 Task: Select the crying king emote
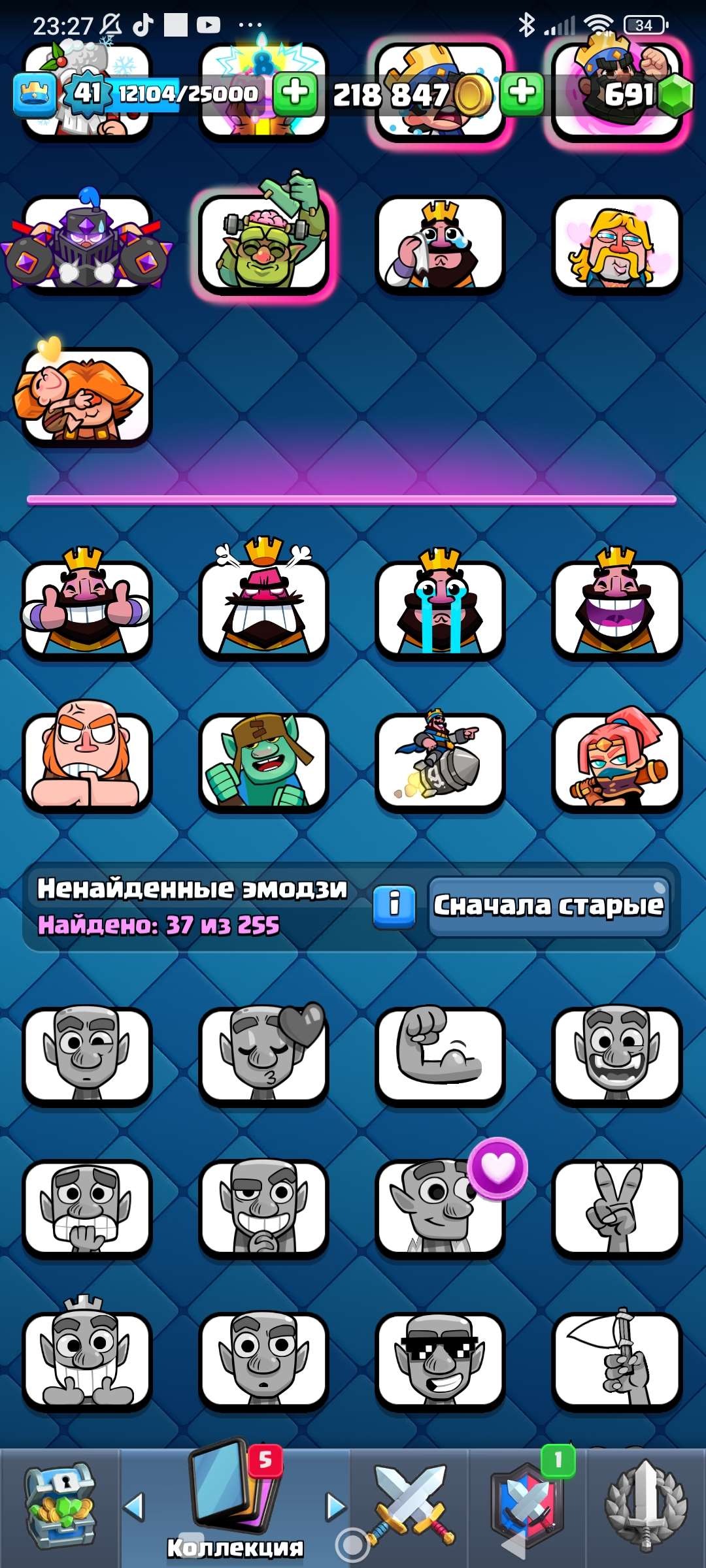click(x=439, y=608)
